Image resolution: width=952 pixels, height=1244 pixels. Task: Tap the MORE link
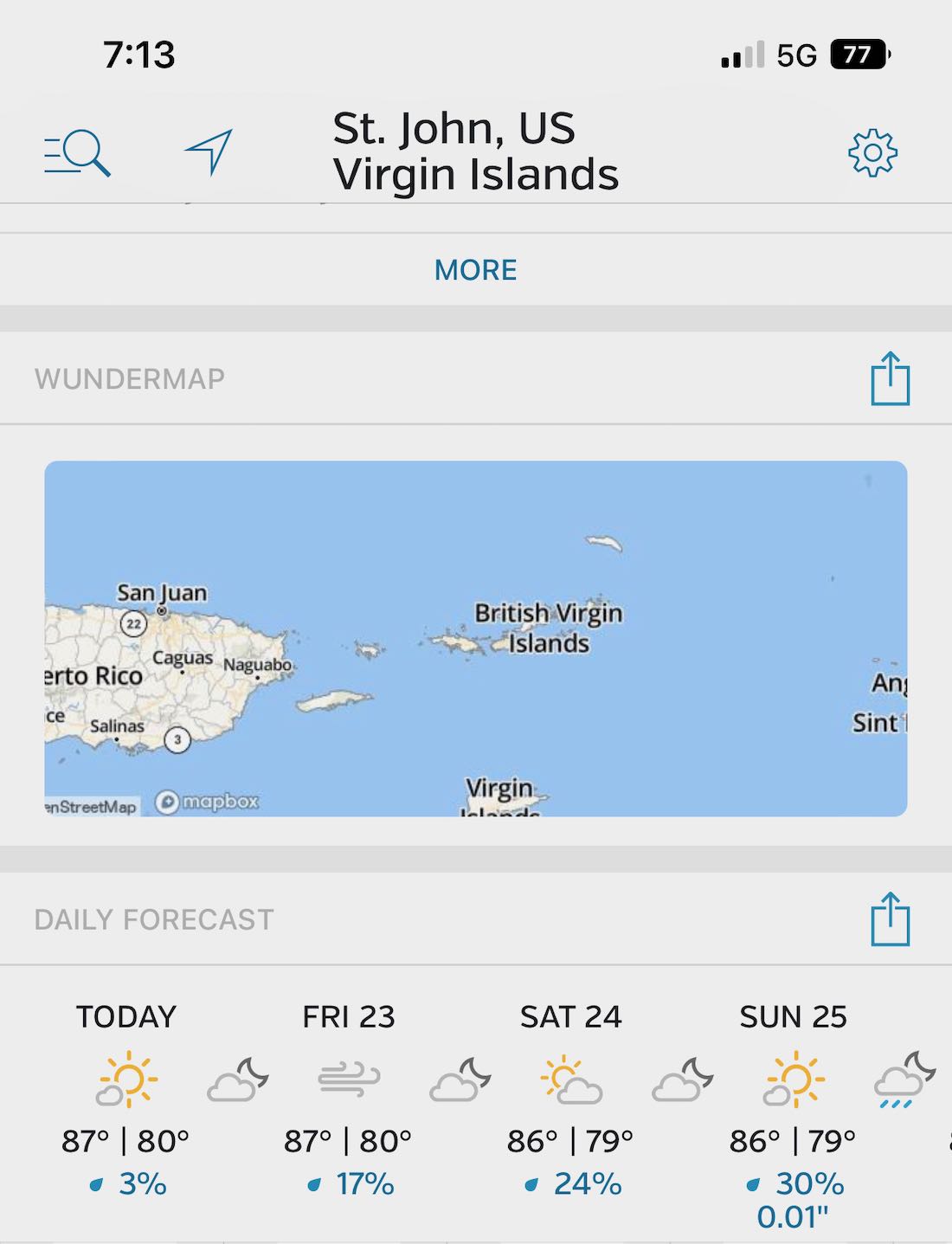tap(475, 270)
